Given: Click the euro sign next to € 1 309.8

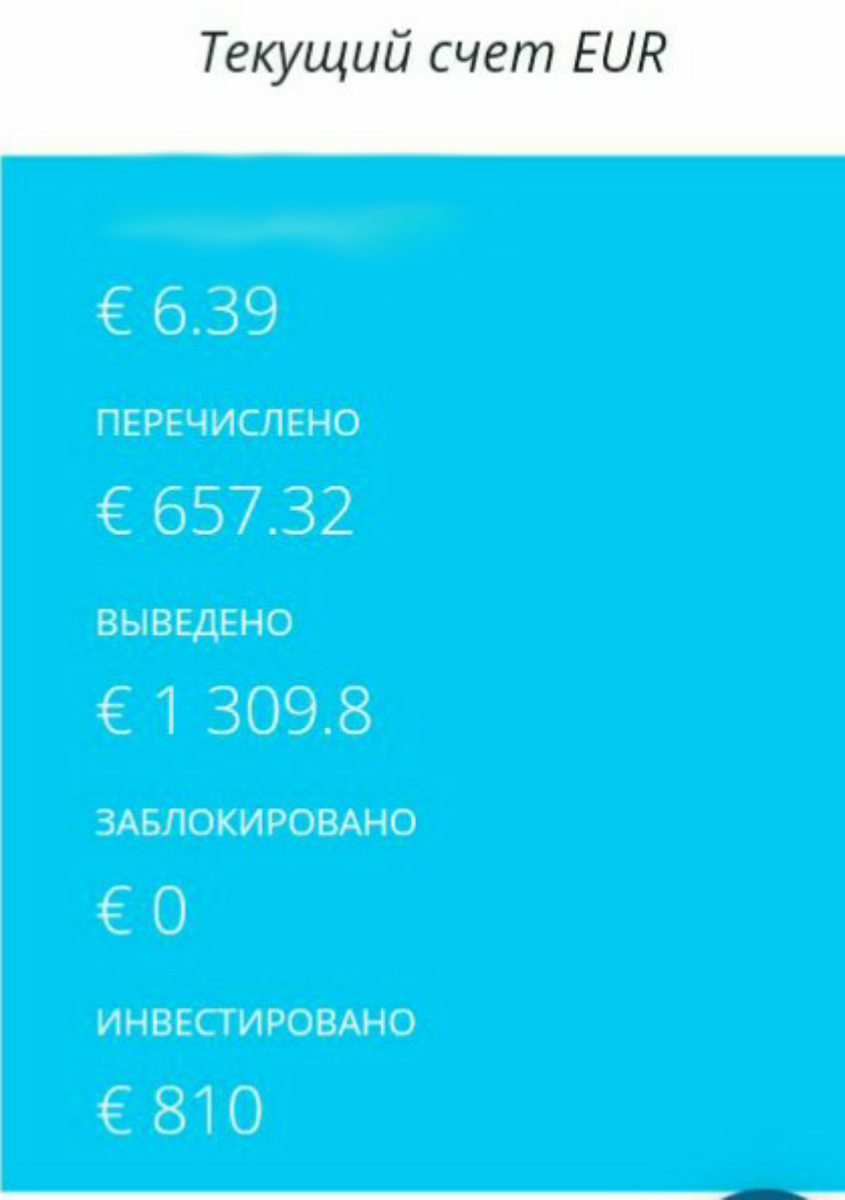Looking at the screenshot, I should (113, 710).
